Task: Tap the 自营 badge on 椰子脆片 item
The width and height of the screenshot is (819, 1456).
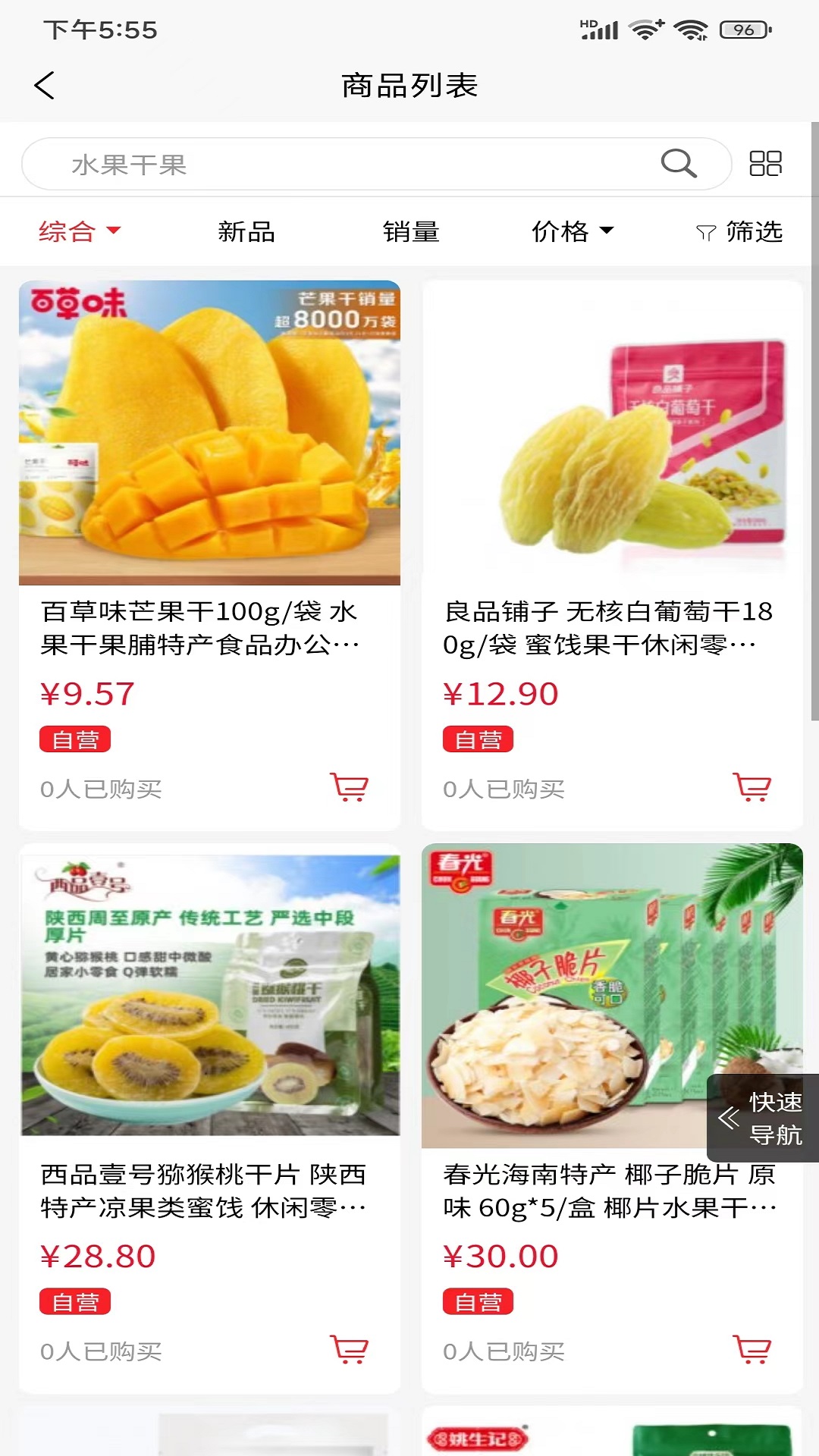Action: coord(479,1301)
